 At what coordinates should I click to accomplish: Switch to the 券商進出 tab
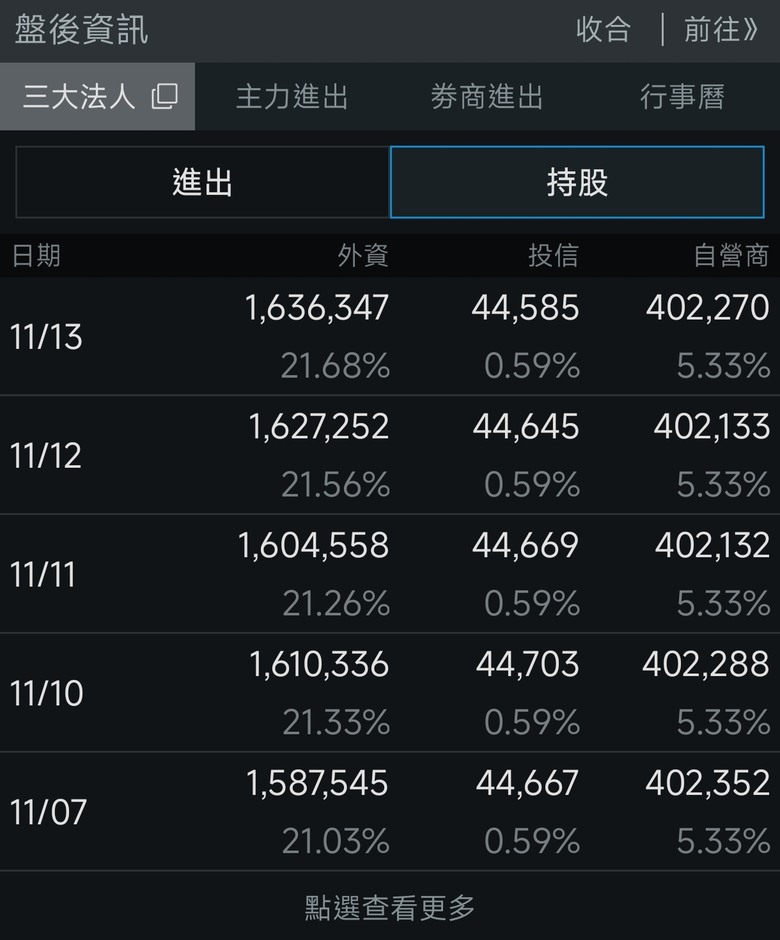(487, 97)
